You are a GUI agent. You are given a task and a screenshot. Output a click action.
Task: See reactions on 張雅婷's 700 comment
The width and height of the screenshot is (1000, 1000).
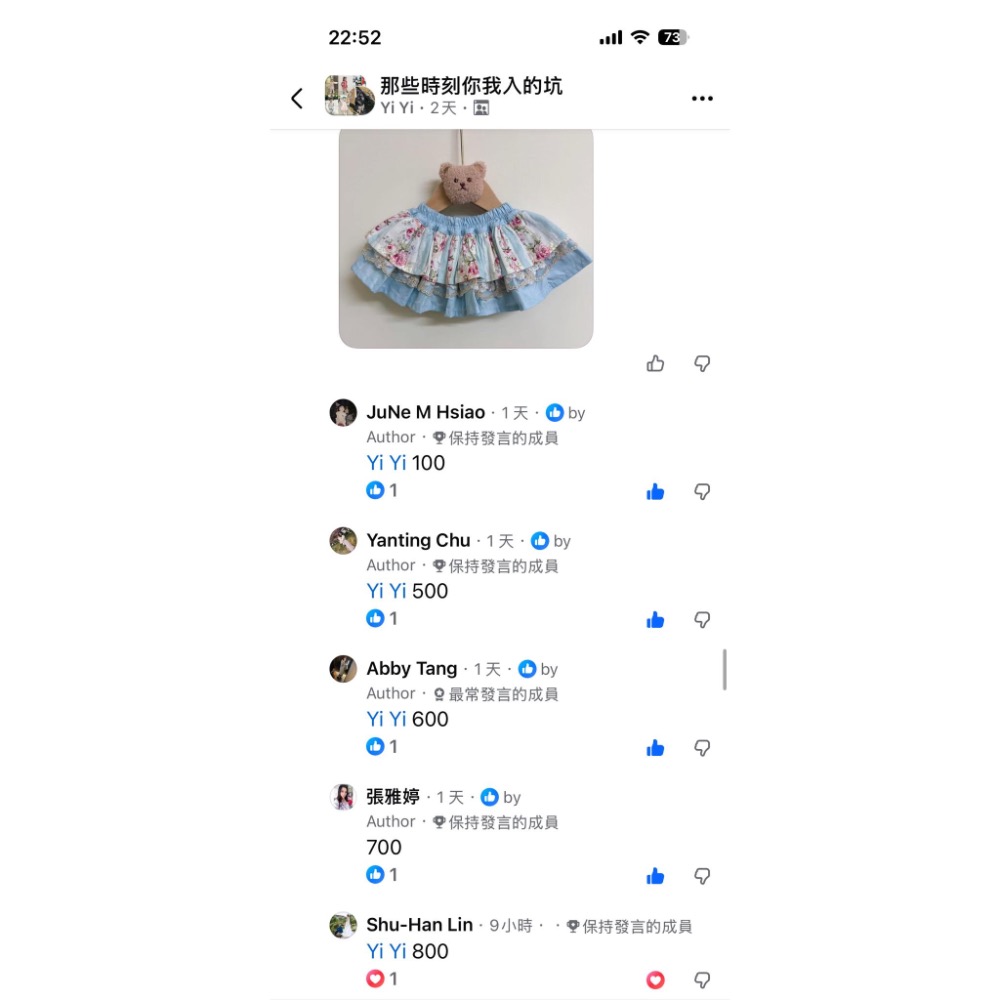(382, 874)
